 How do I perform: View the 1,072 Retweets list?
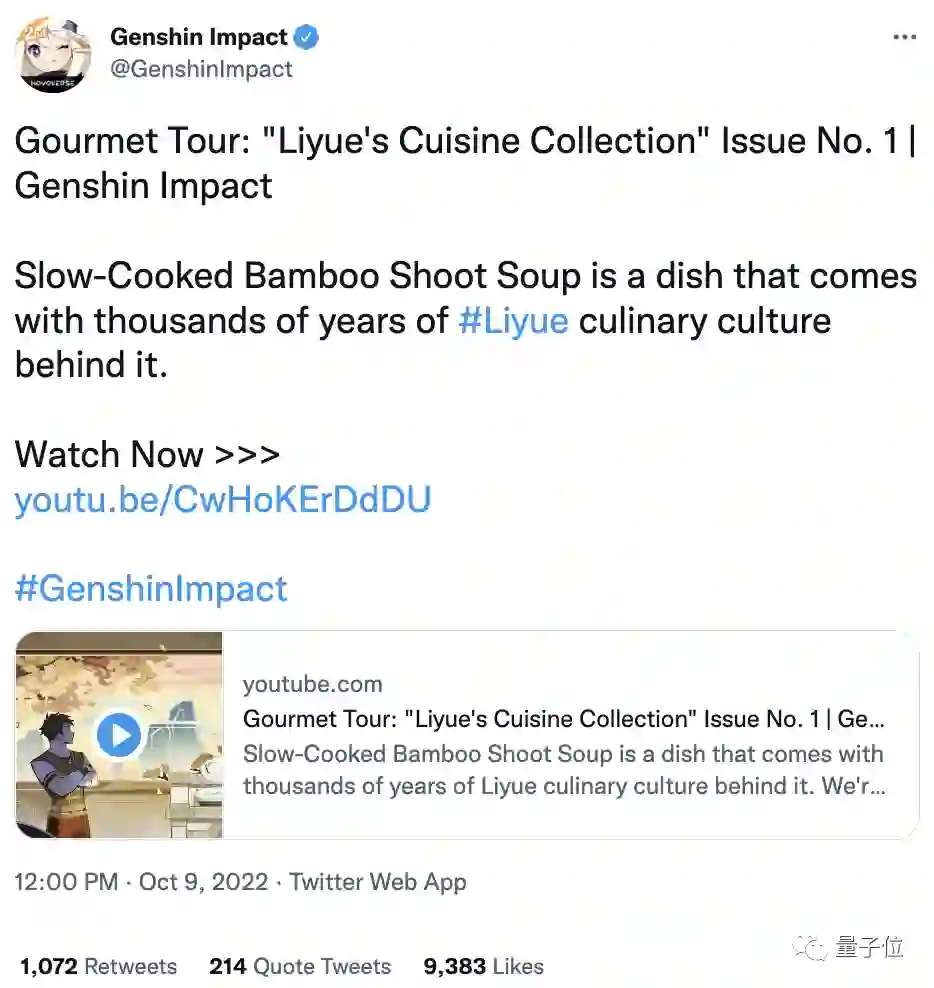(98, 966)
